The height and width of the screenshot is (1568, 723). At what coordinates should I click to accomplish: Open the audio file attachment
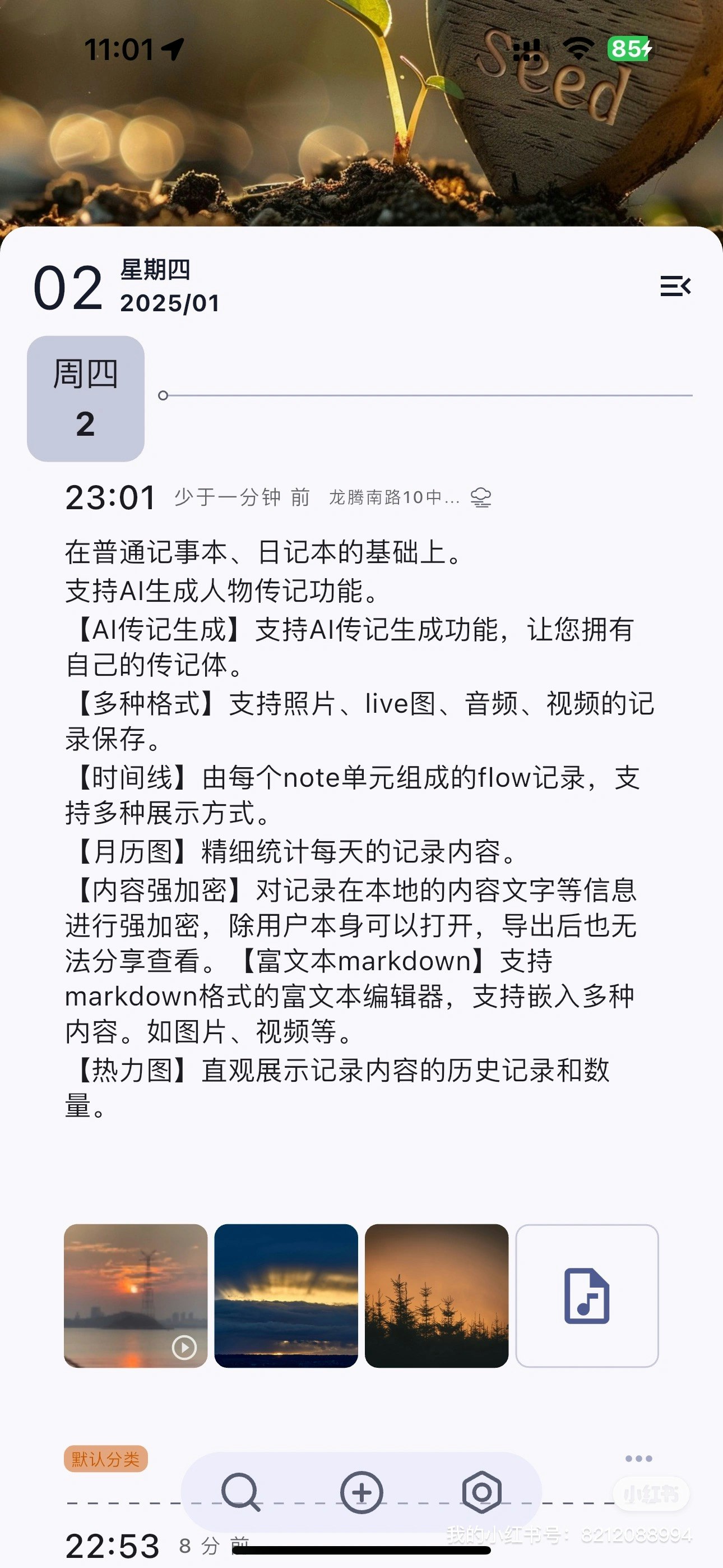587,1296
